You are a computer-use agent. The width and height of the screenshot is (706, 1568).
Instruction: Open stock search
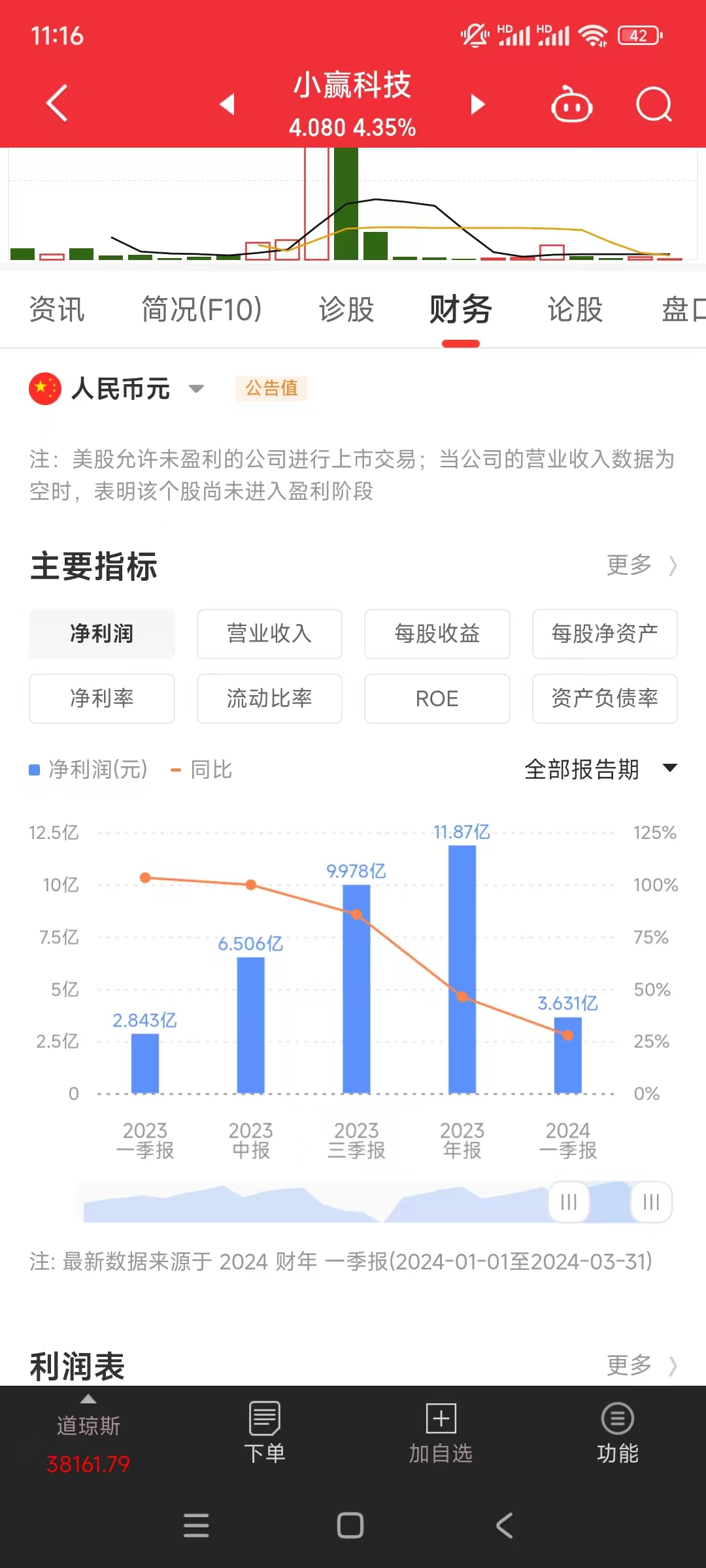coord(654,105)
